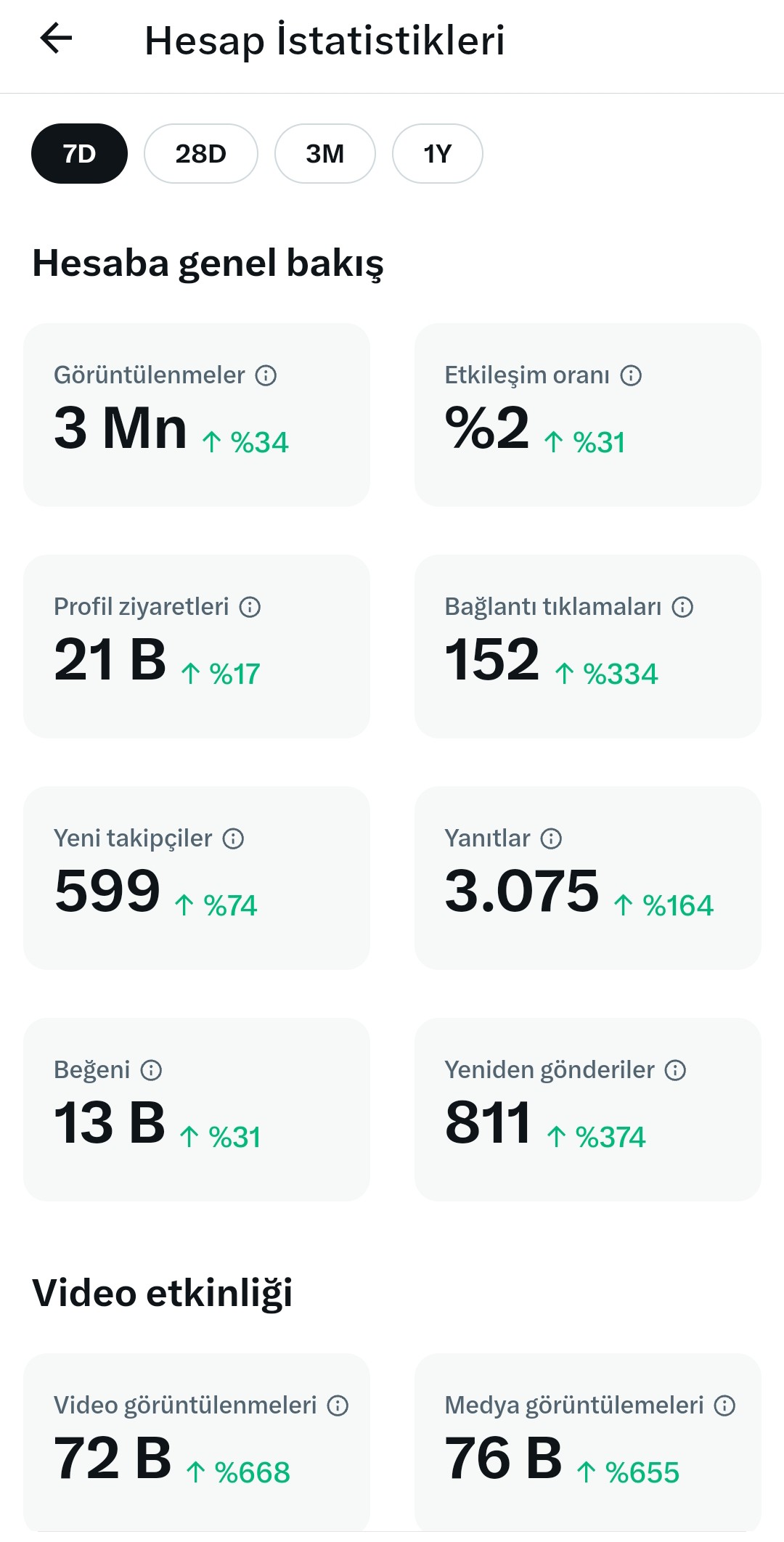Open info for Medya görüntülemeleri
The height and width of the screenshot is (1542, 784).
pyautogui.click(x=724, y=1406)
